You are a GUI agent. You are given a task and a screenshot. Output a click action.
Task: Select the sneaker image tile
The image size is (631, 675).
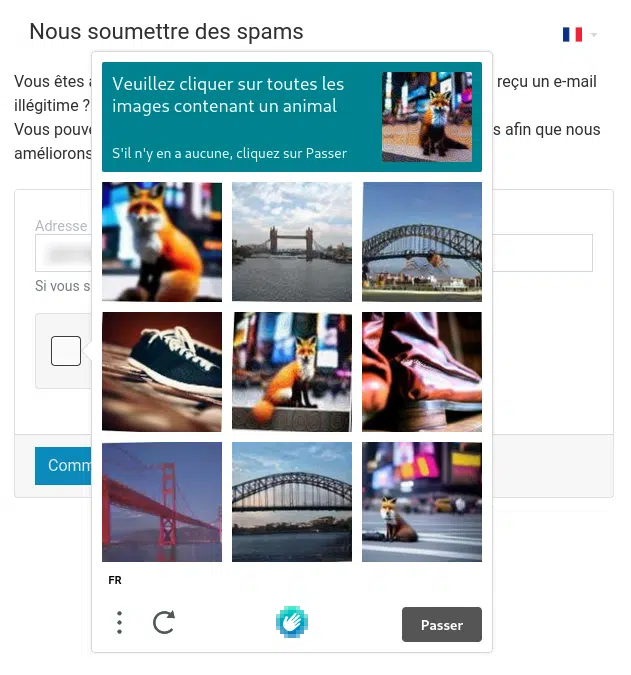[162, 372]
